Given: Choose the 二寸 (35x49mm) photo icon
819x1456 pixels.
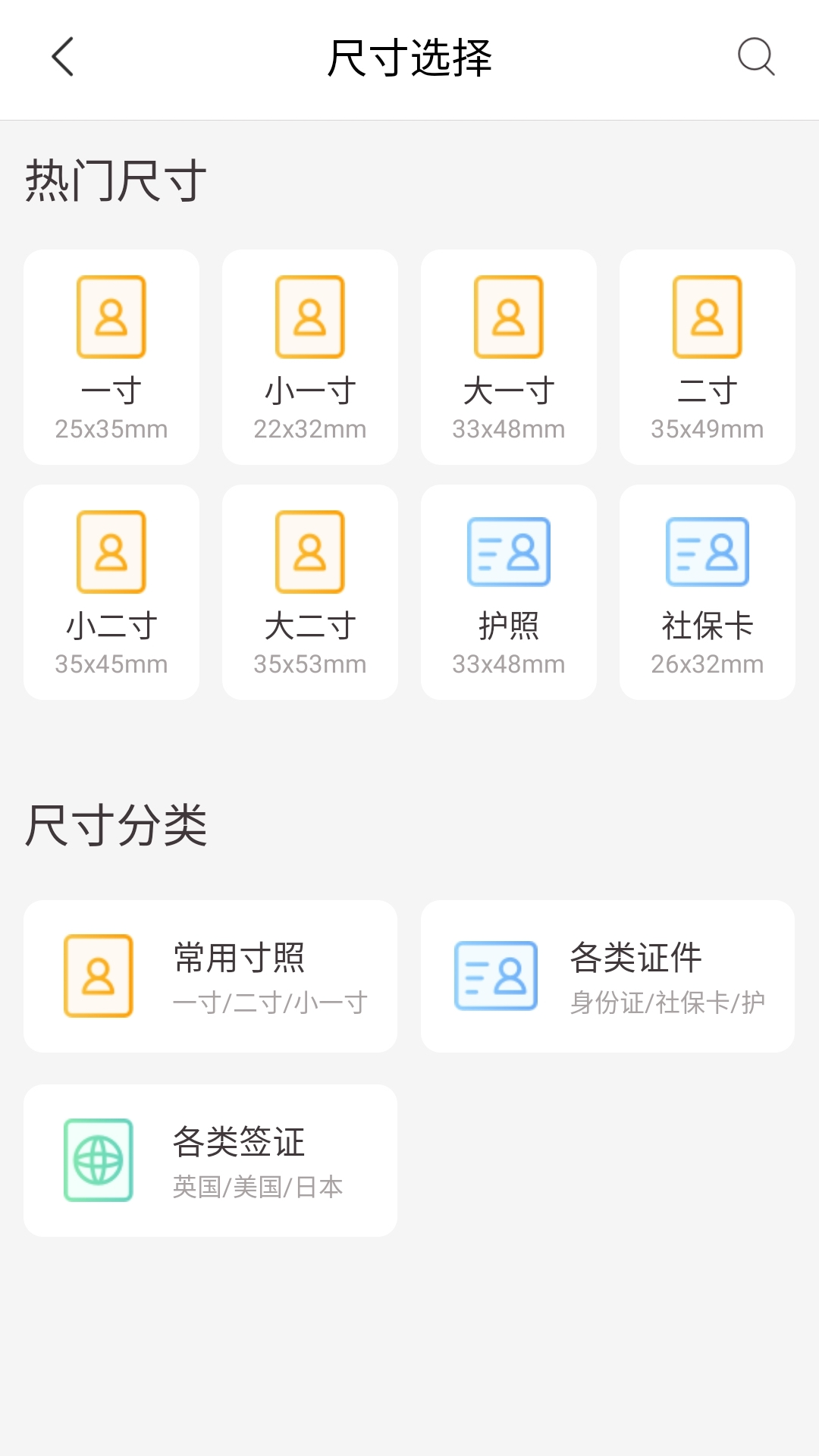Looking at the screenshot, I should pos(707,316).
